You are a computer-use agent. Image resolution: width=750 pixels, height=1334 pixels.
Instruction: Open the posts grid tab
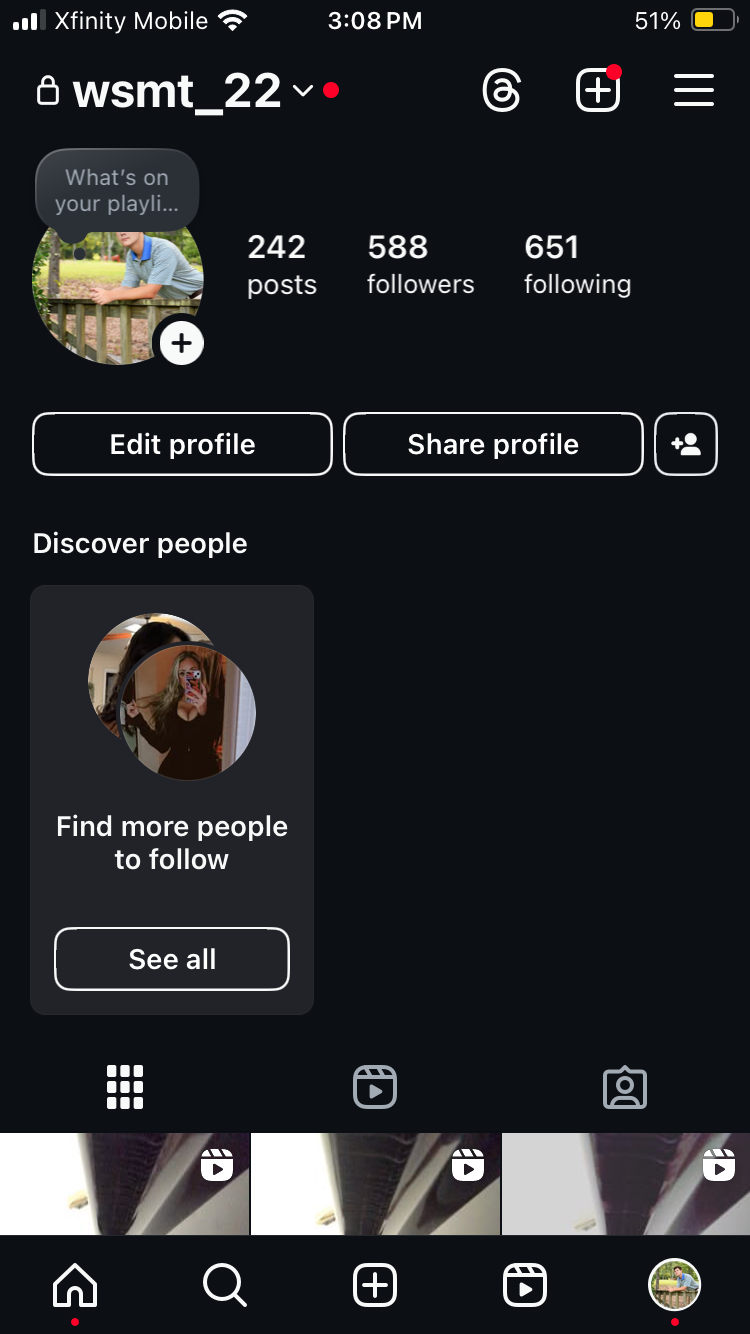click(x=125, y=1086)
